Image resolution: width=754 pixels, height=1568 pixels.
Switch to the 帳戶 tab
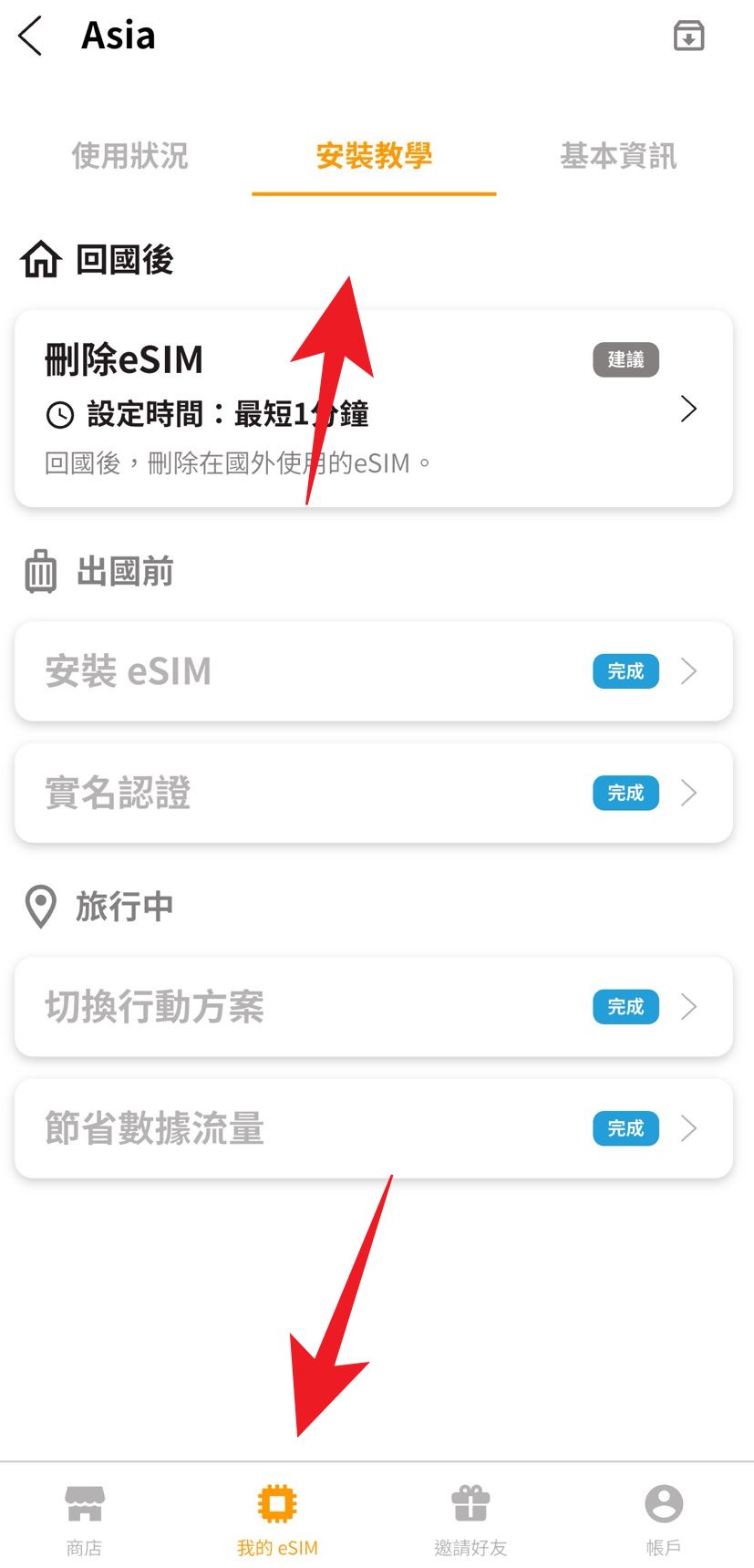coord(664,1519)
